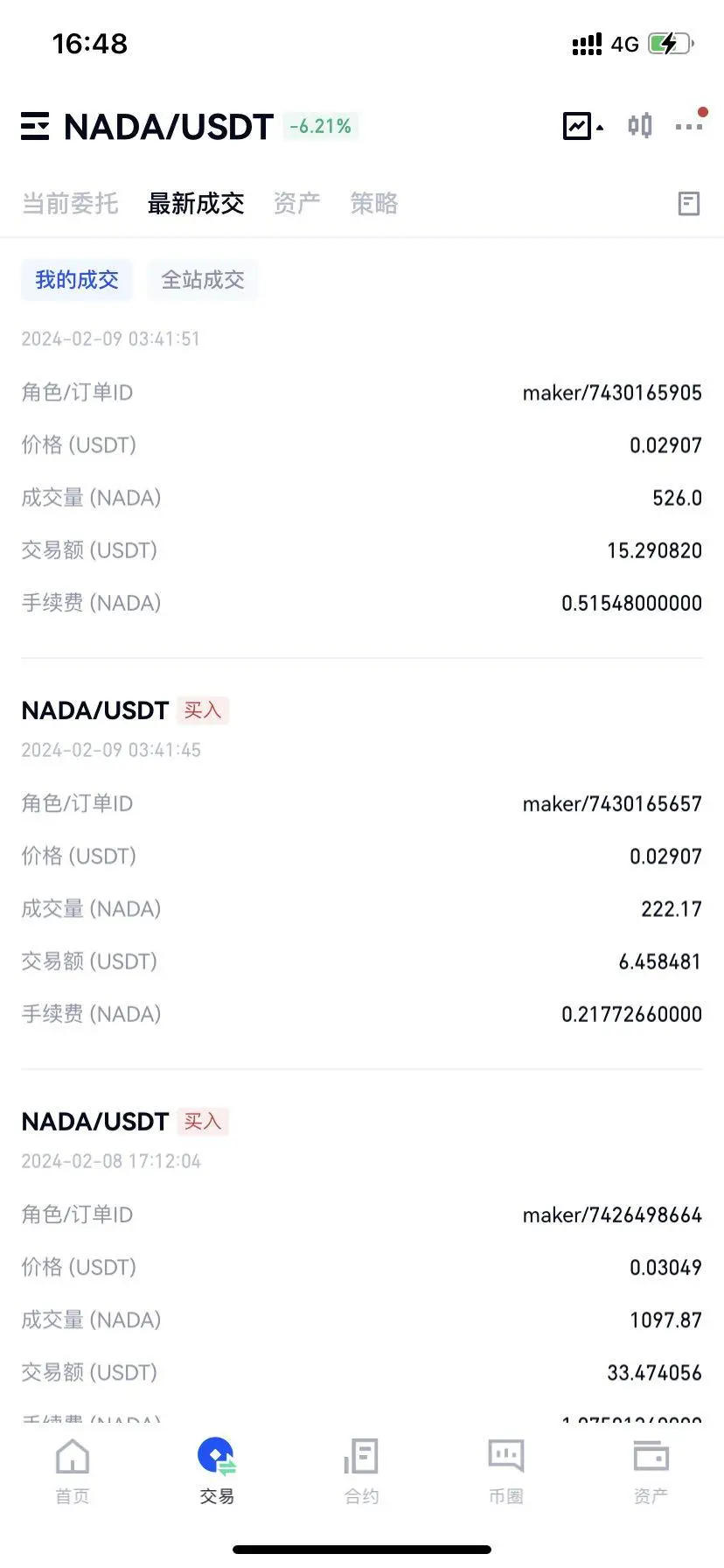Show 全站成交 trades

pos(203,280)
